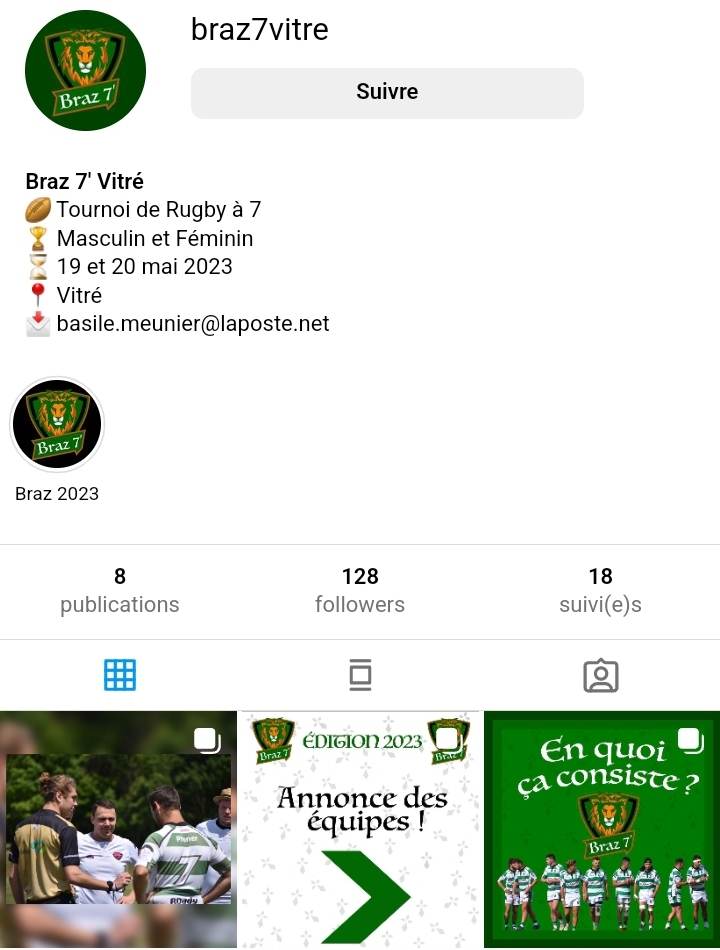The height and width of the screenshot is (950, 720).
Task: Switch to the posts grid tab
Action: pyautogui.click(x=120, y=676)
